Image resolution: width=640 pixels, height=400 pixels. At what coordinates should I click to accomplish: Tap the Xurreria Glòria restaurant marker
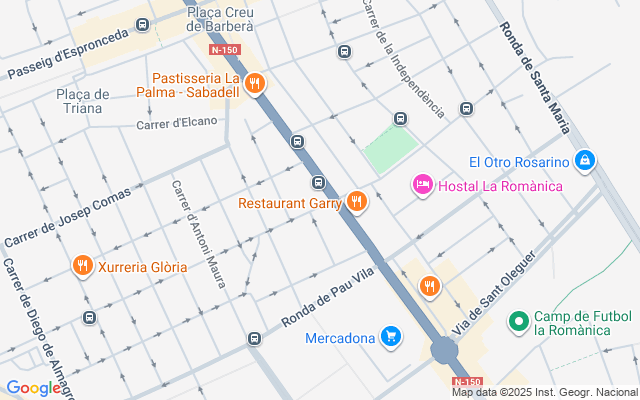(83, 267)
